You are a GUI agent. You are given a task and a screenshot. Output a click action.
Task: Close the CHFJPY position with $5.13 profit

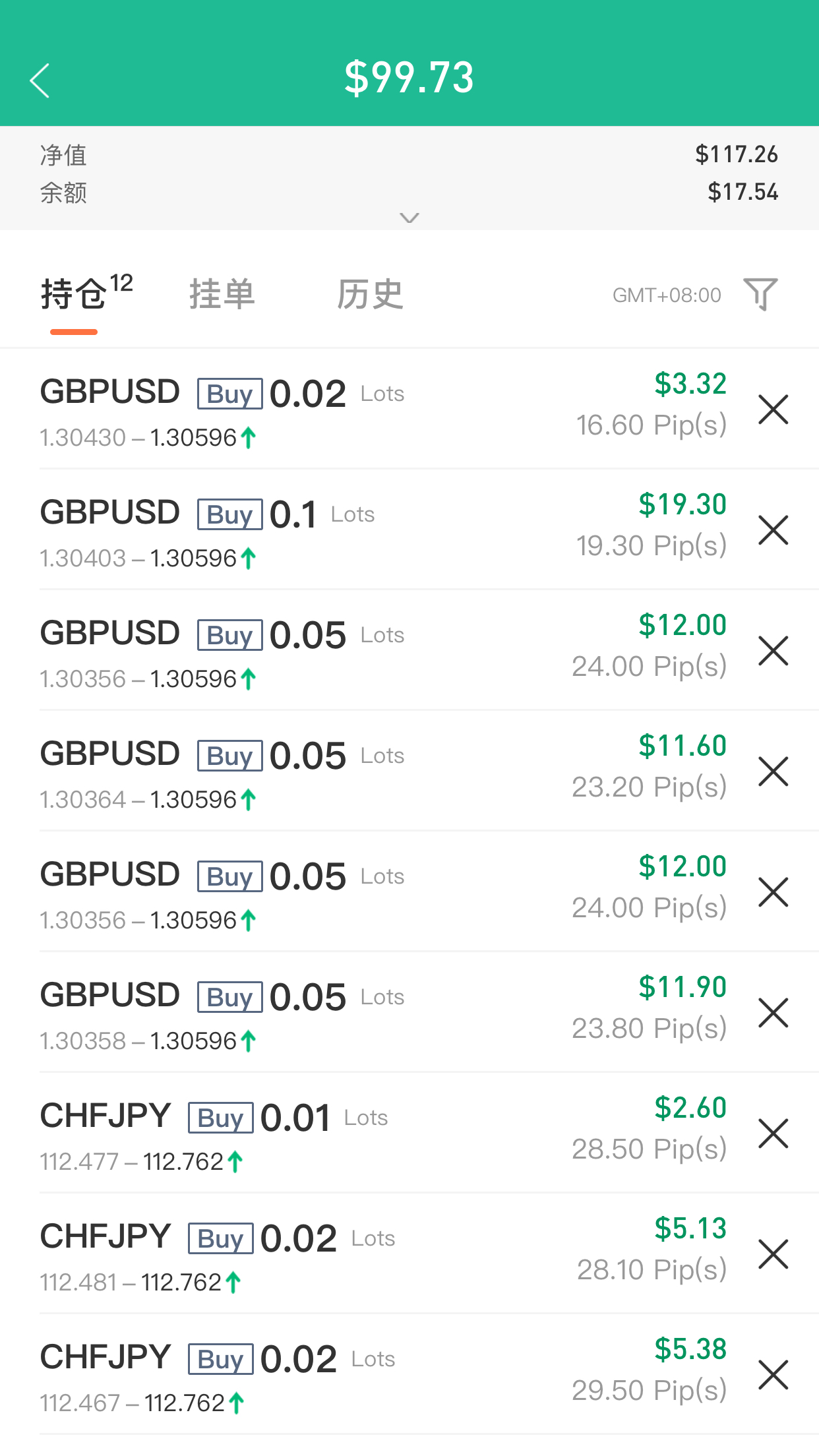773,1254
